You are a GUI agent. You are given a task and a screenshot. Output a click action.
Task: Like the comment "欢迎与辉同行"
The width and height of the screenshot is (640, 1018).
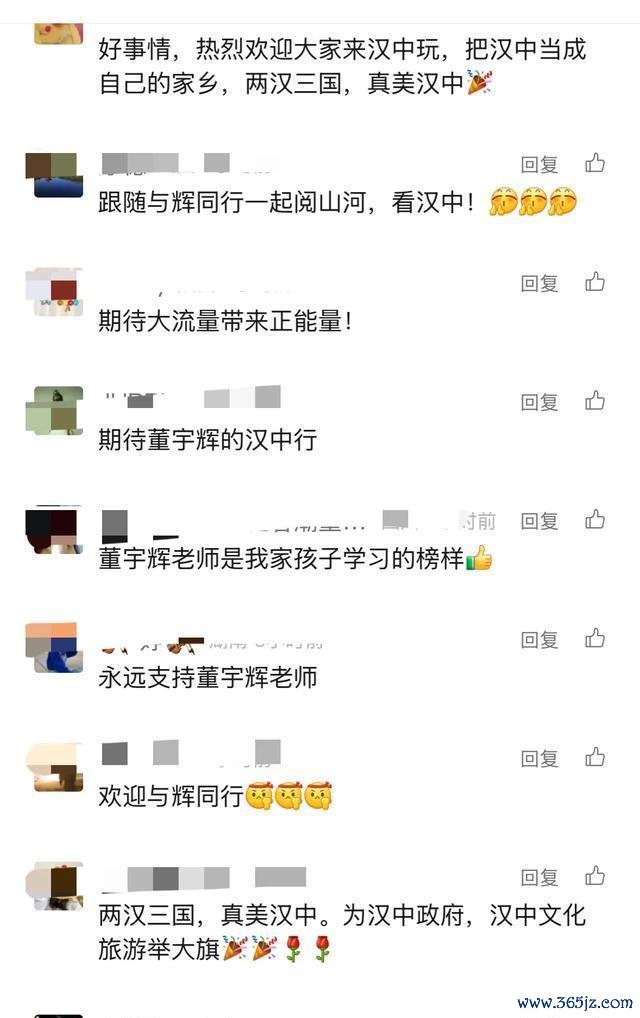click(x=595, y=757)
